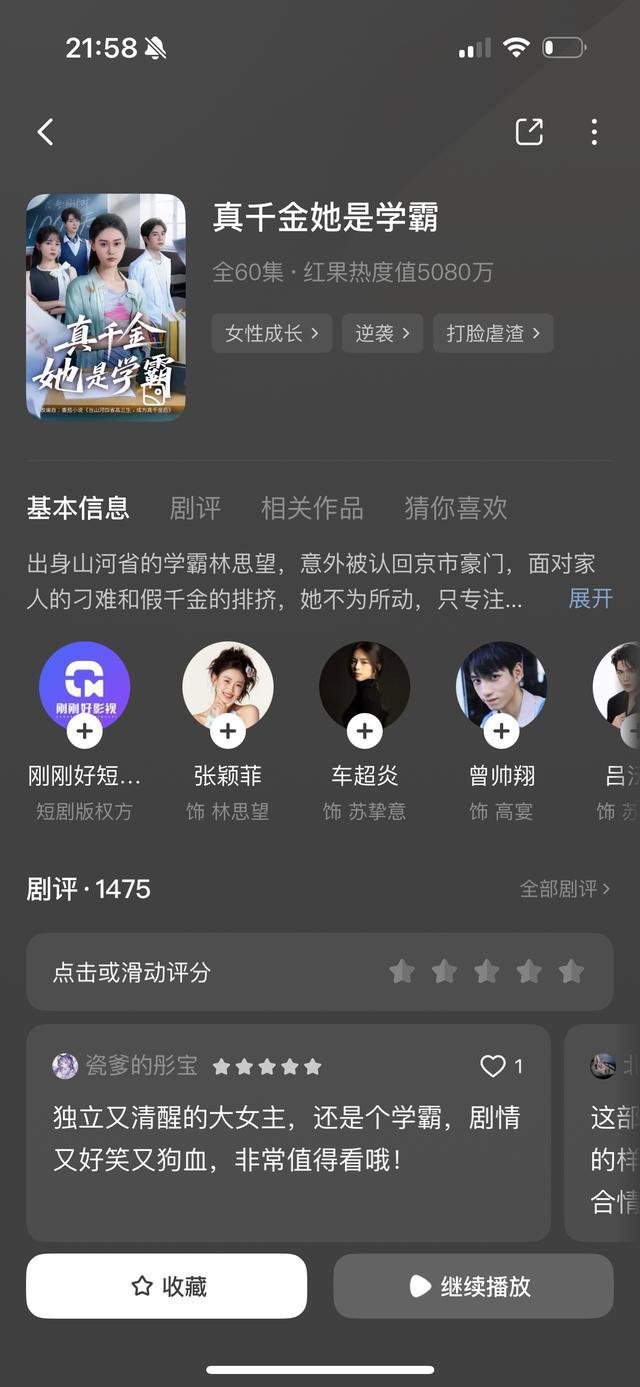The height and width of the screenshot is (1387, 640).
Task: Open the three-dot overflow menu
Action: (594, 132)
